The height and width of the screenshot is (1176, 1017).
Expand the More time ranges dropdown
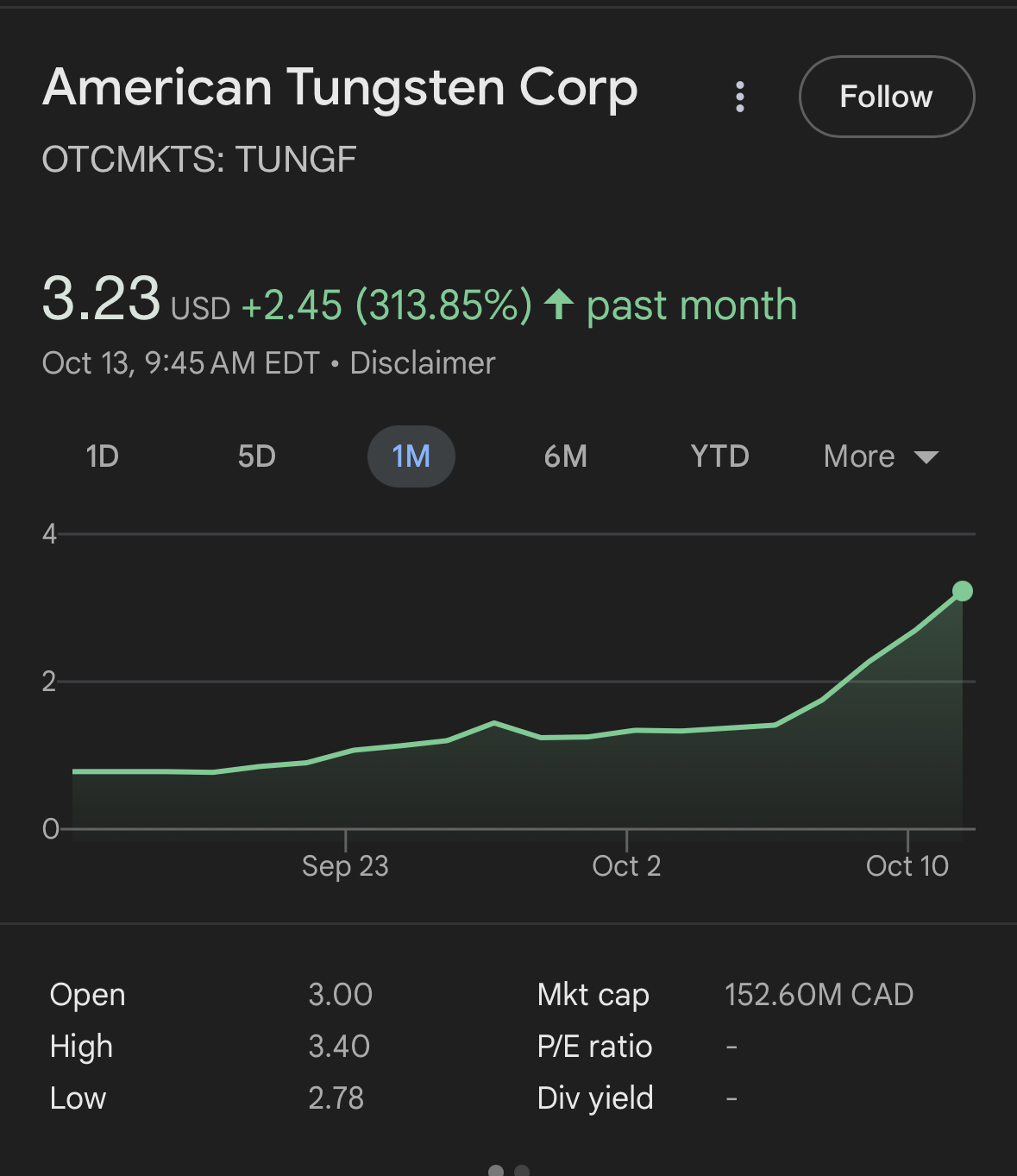click(880, 456)
